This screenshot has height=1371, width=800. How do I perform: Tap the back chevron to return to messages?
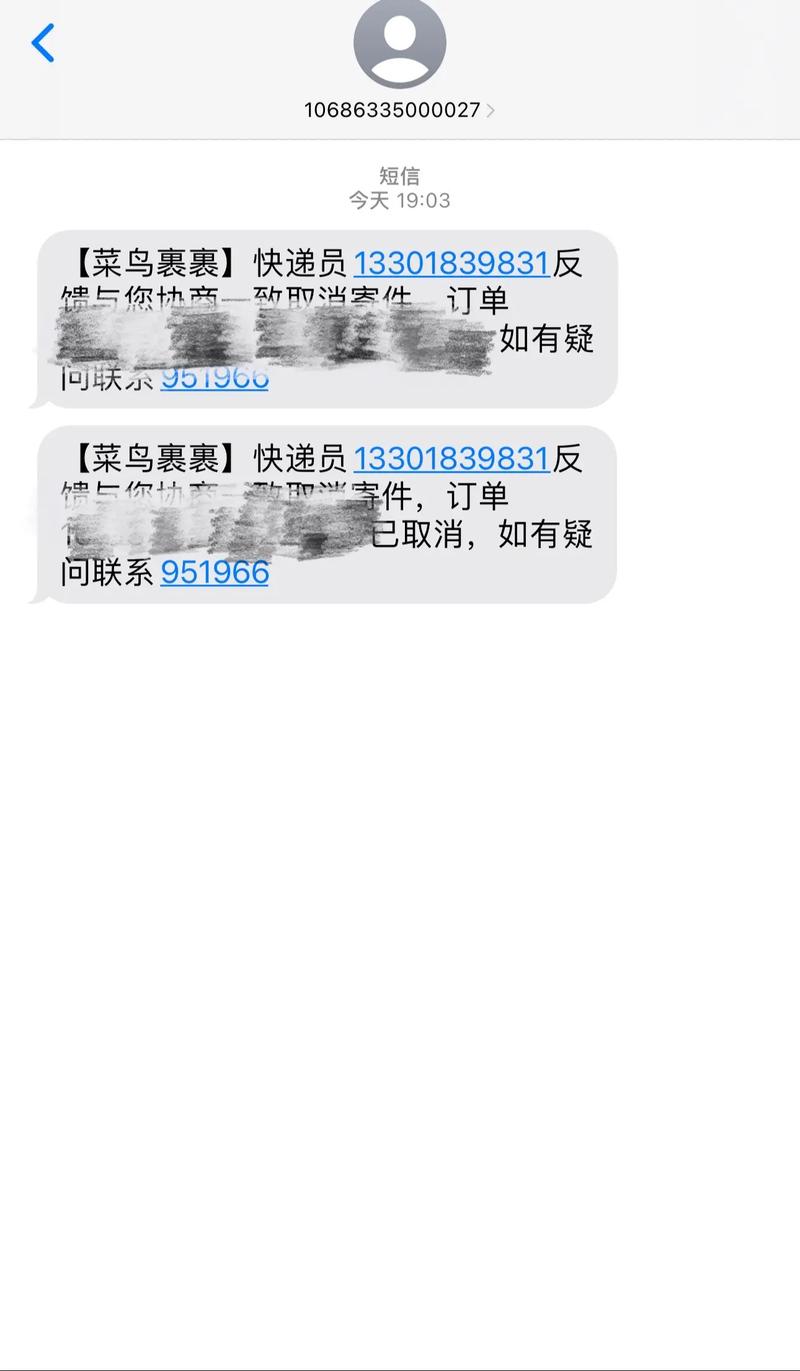pos(42,44)
